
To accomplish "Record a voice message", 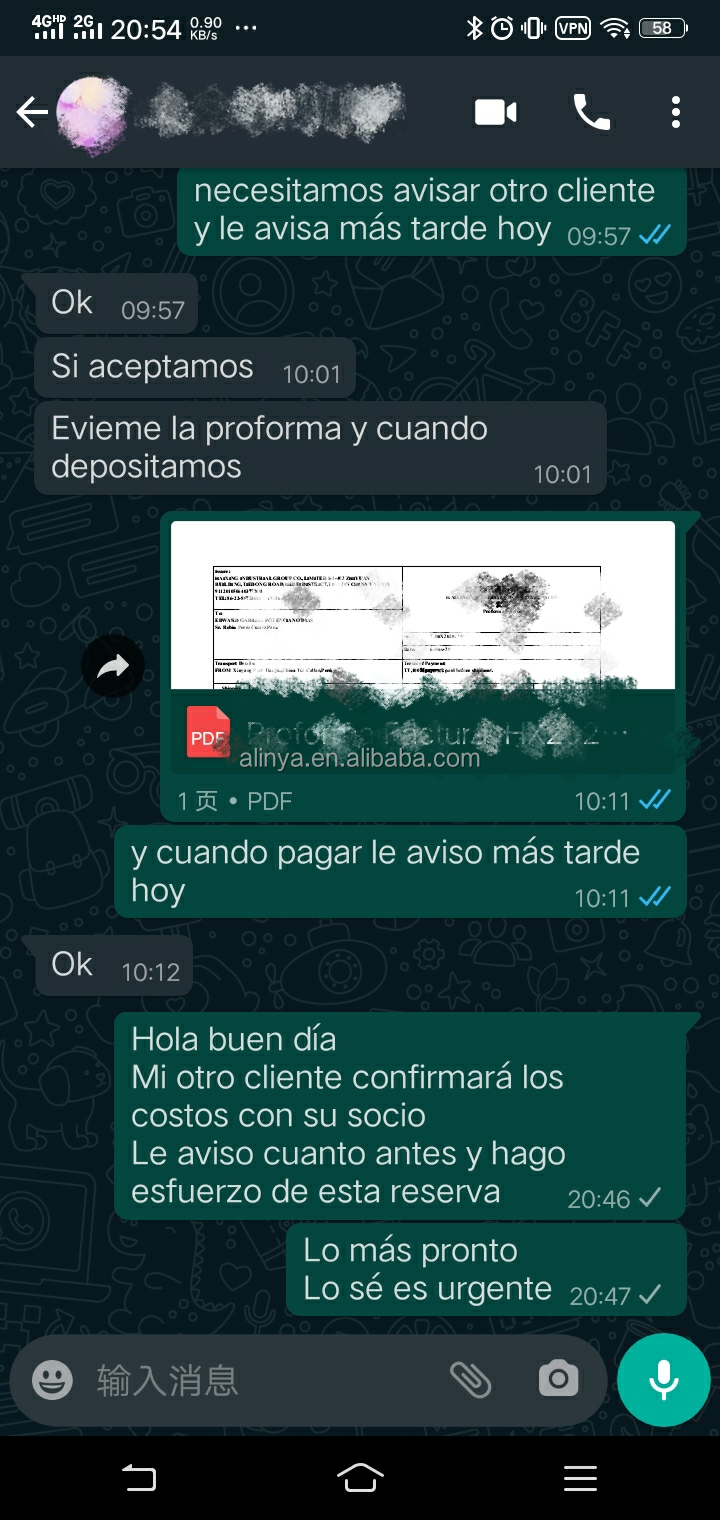I will pyautogui.click(x=663, y=1380).
